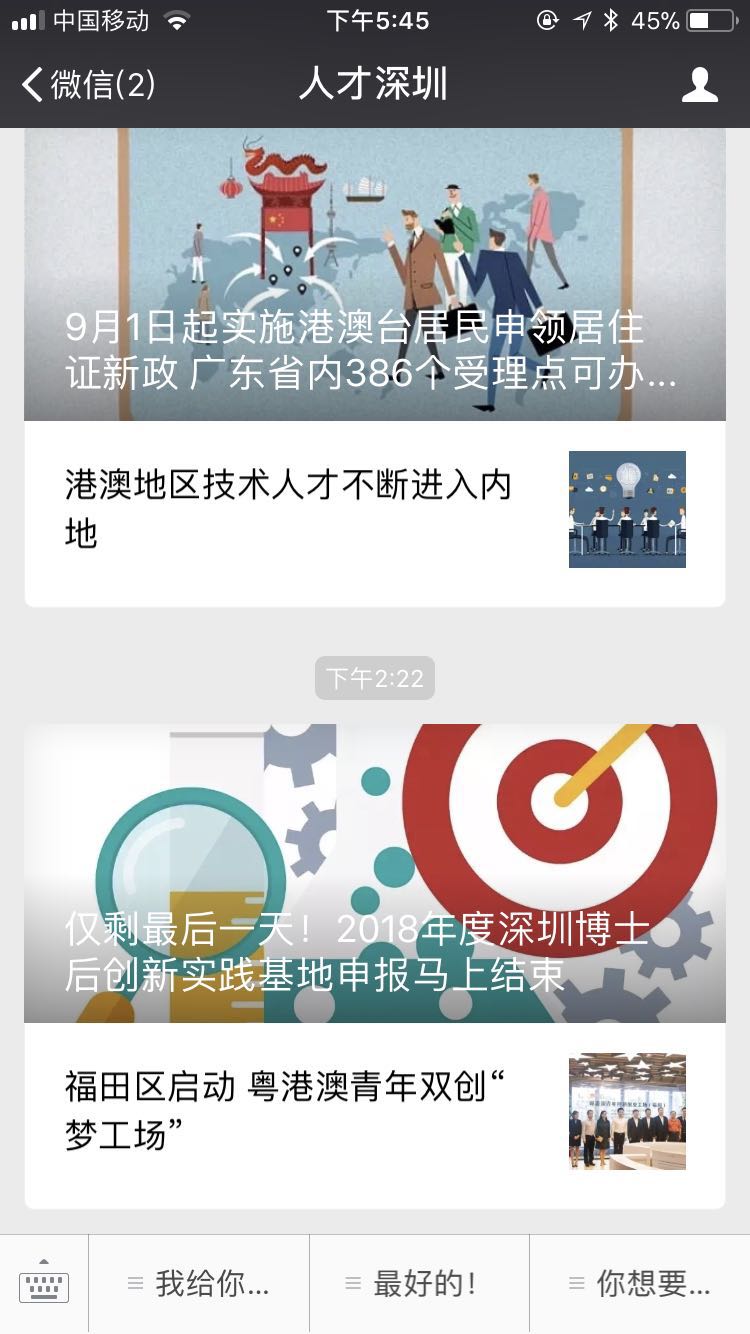Open the 人才深圳 account profile icon
Image resolution: width=750 pixels, height=1334 pixels.
pos(699,85)
